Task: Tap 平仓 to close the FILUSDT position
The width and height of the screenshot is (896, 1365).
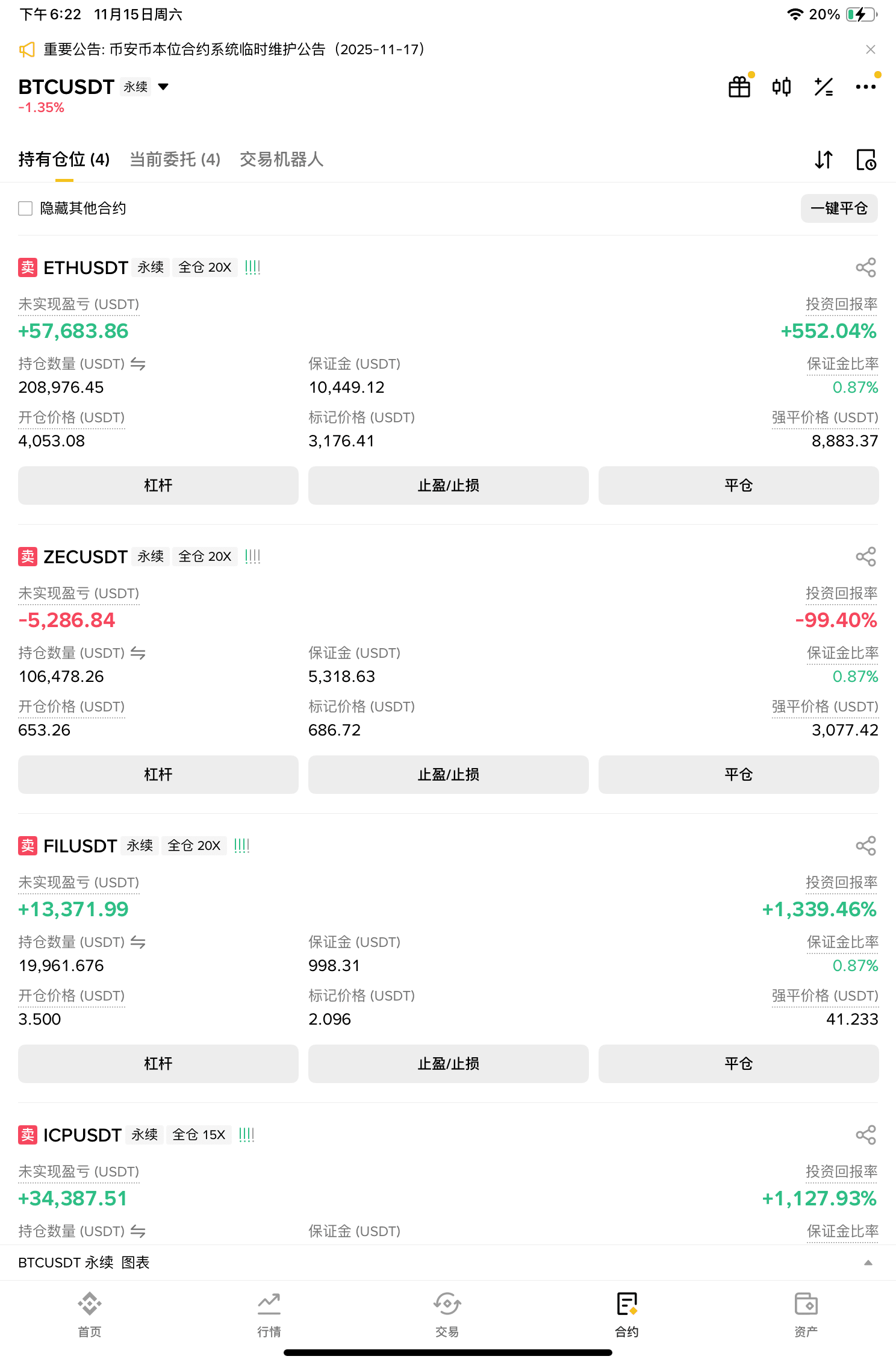Action: 738,1064
